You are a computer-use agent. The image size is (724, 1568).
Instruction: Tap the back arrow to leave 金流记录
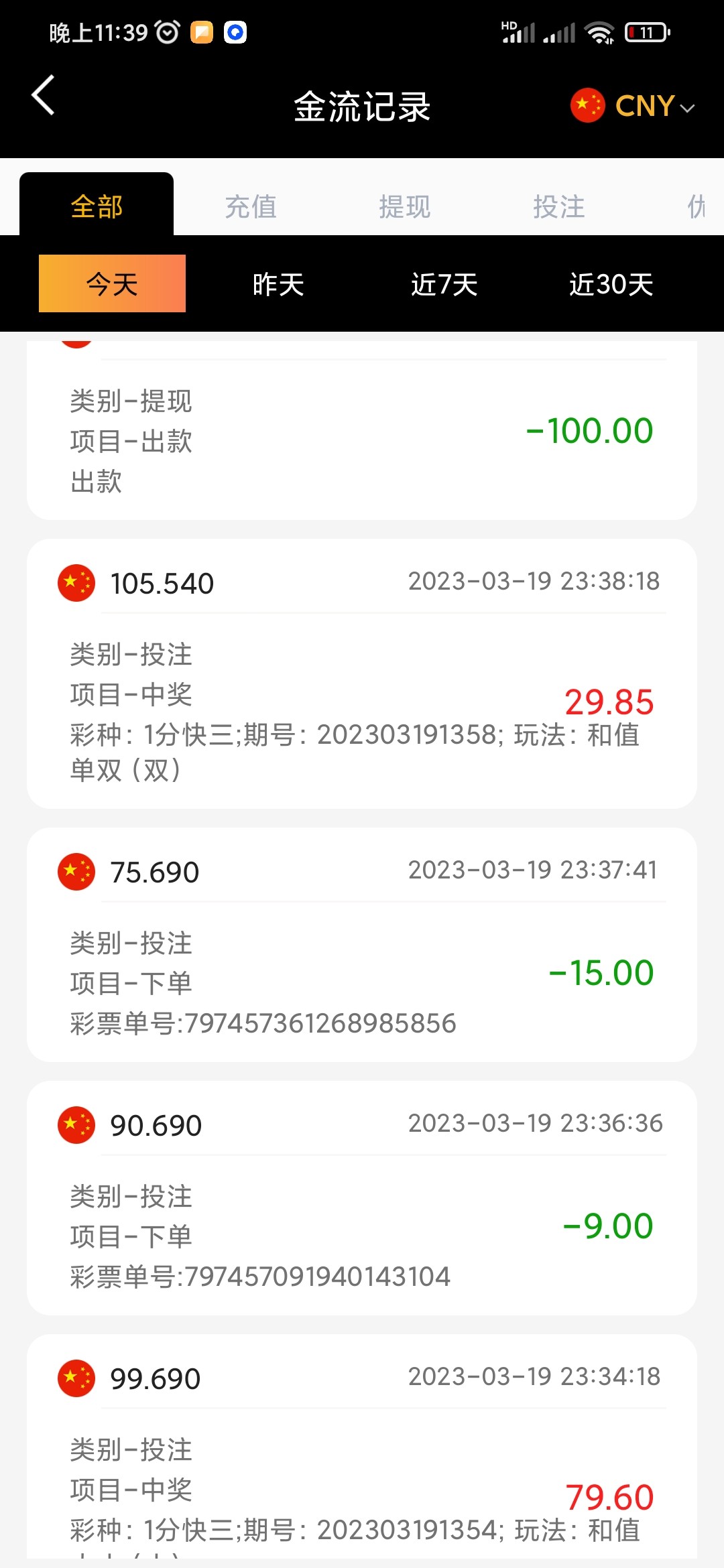[x=43, y=95]
